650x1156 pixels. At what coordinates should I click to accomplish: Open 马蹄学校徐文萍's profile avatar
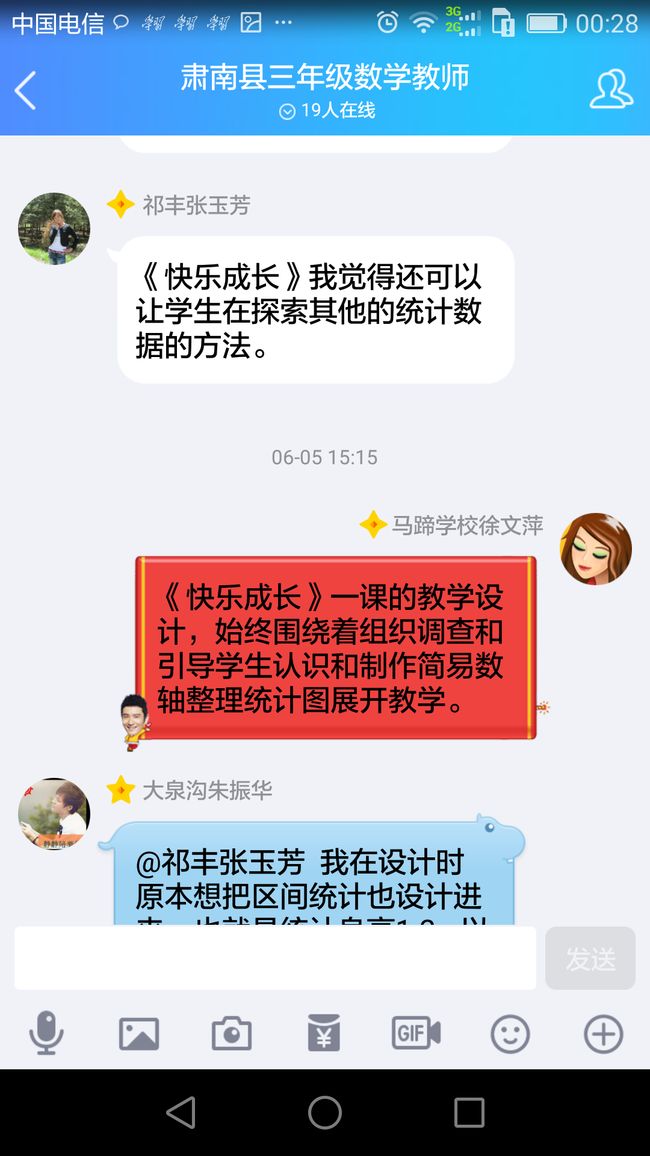coord(595,549)
